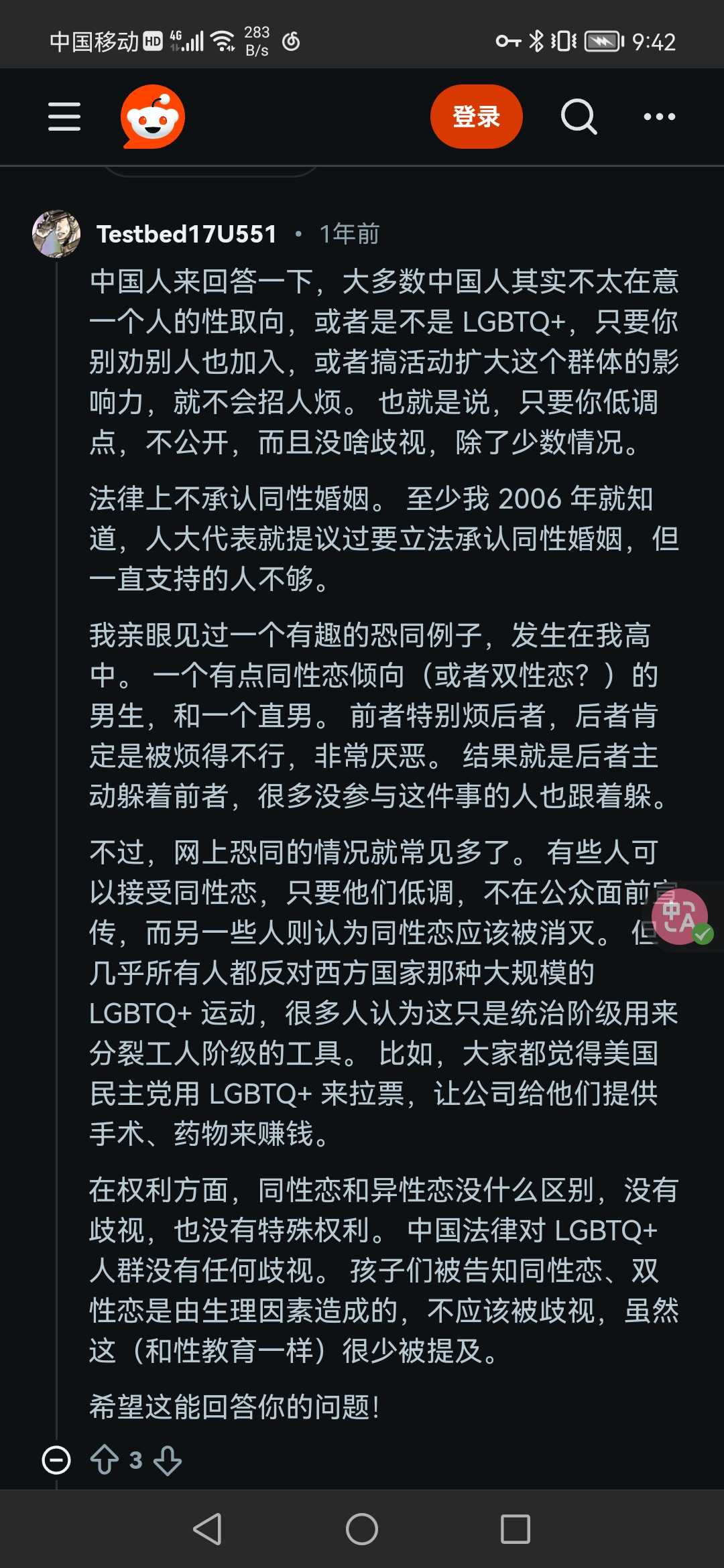Upvote Testbed17U551's comment
The height and width of the screenshot is (1568, 724).
(x=105, y=1460)
